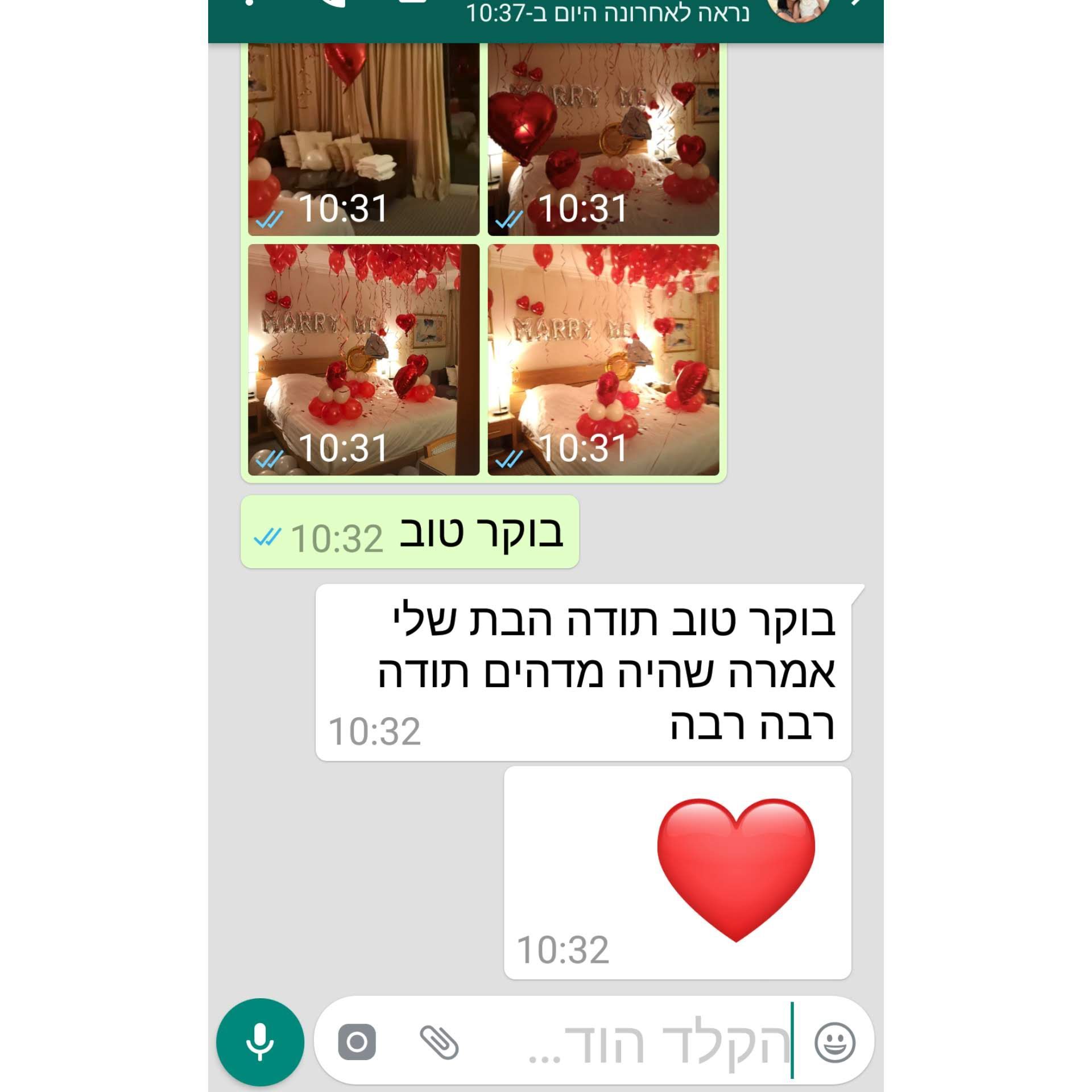
Task: Record a voice message with the microphone
Action: [260, 1043]
